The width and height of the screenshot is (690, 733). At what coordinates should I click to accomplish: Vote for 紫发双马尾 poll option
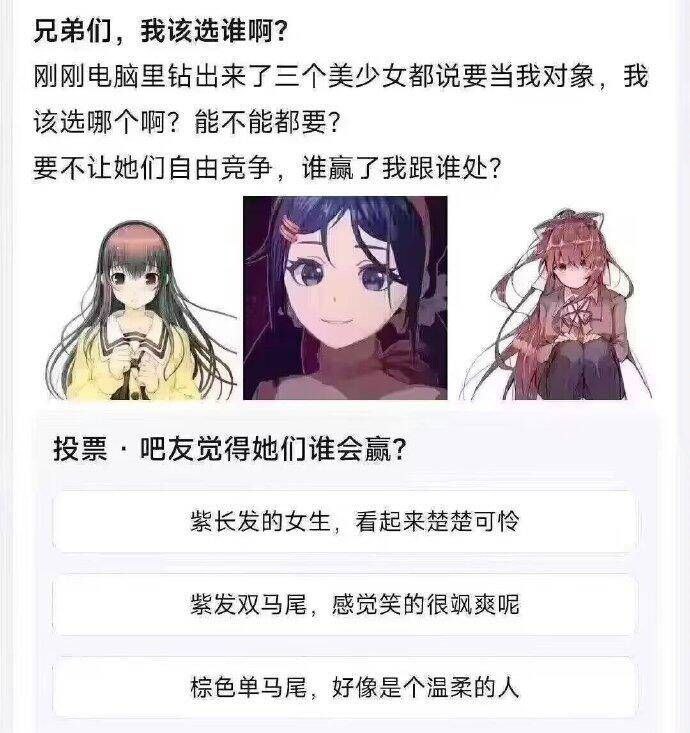[x=345, y=604]
